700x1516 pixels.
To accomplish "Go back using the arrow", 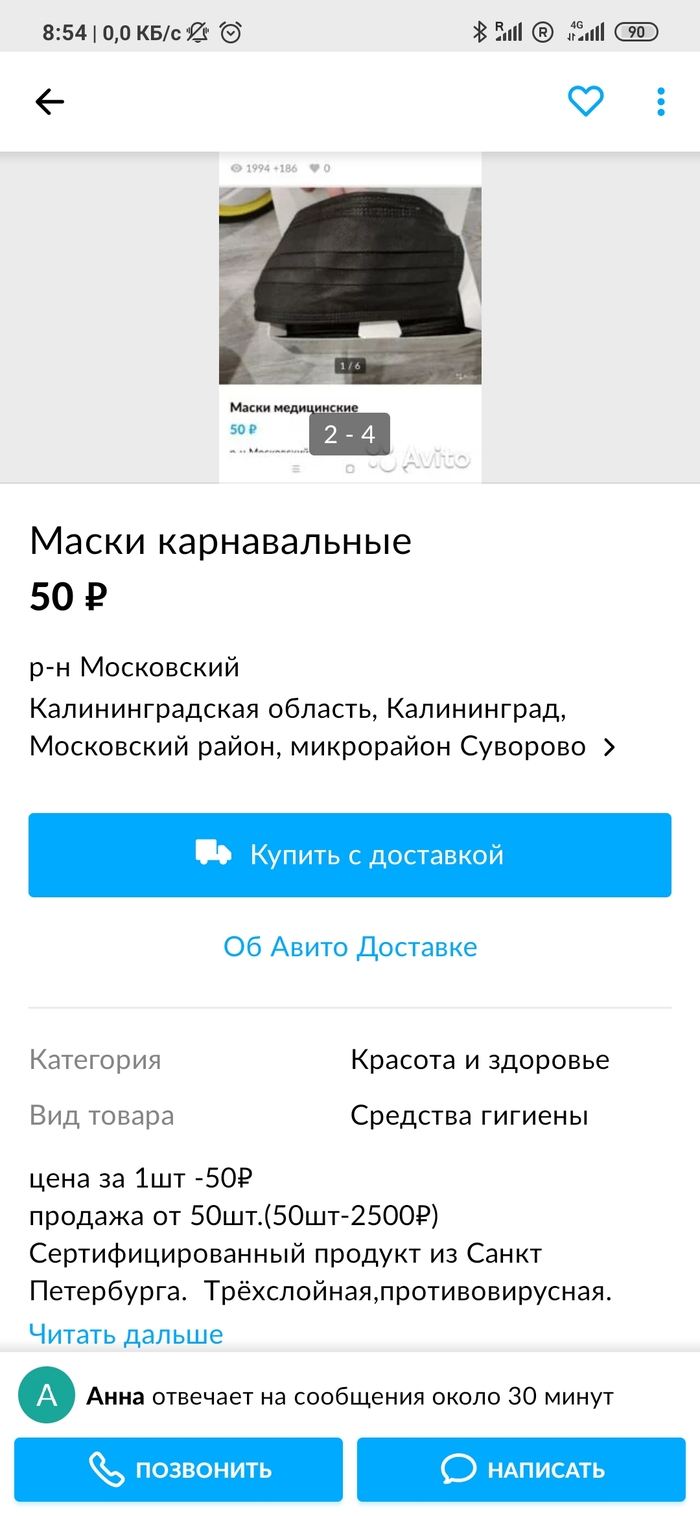I will tap(49, 101).
